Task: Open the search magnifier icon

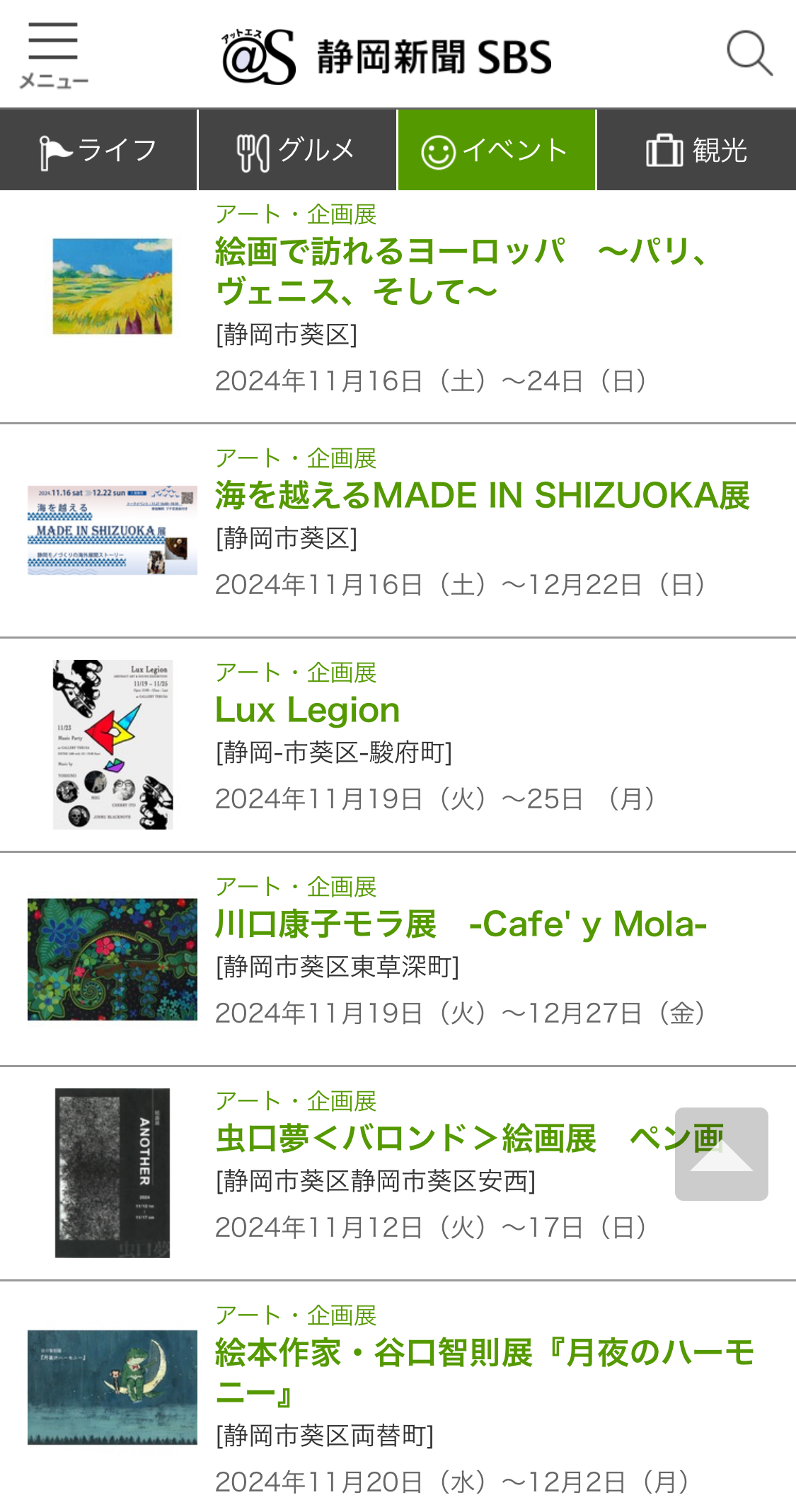Action: pos(749,54)
